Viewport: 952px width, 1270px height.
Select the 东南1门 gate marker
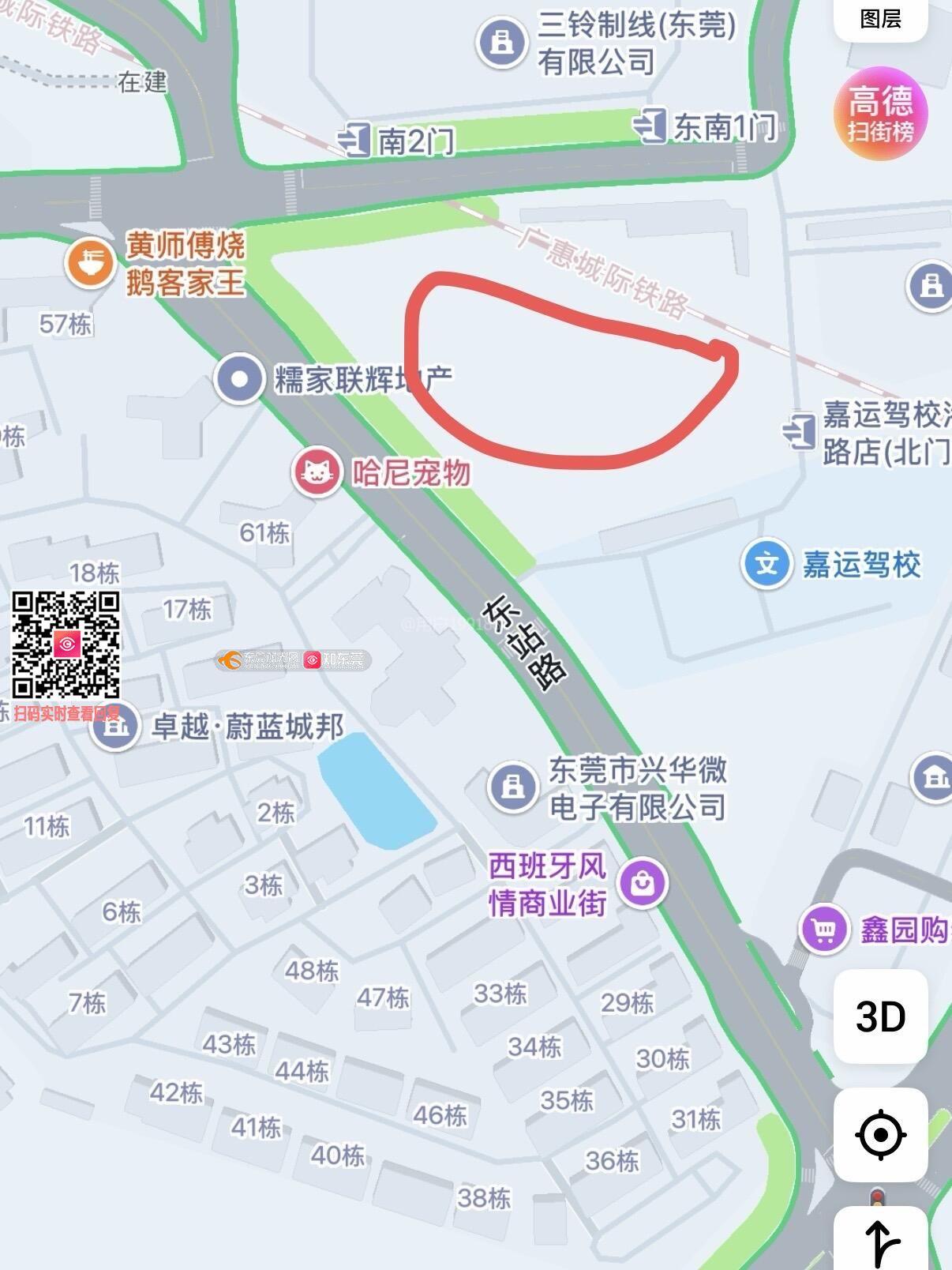click(650, 126)
